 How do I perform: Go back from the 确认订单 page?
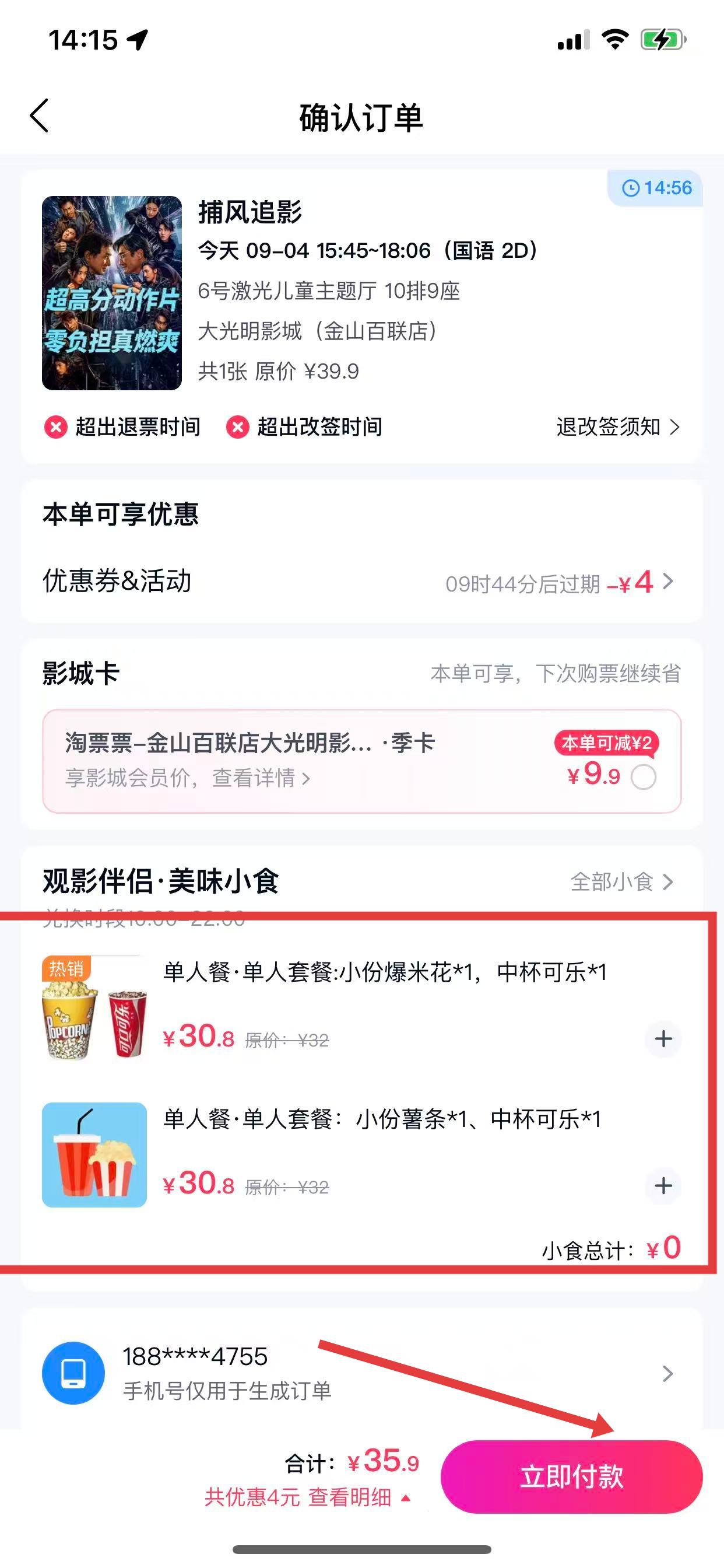click(x=40, y=116)
